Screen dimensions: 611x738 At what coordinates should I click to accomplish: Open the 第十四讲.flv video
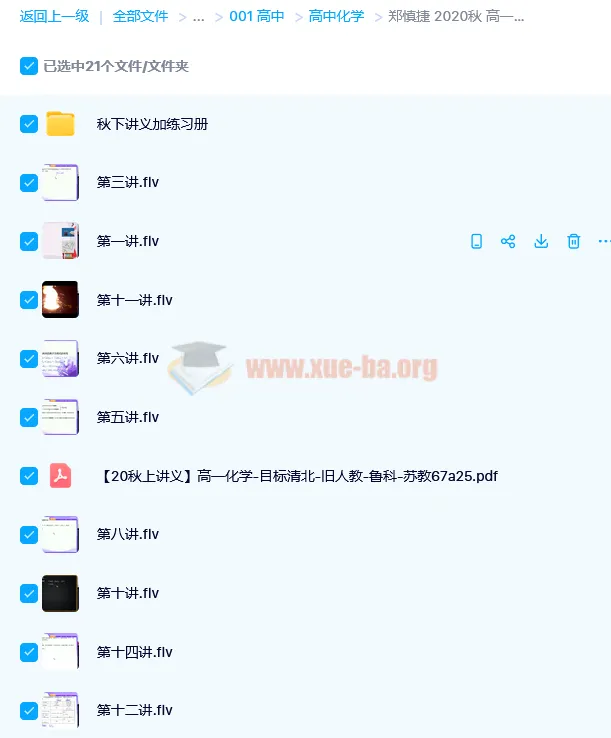click(x=134, y=652)
